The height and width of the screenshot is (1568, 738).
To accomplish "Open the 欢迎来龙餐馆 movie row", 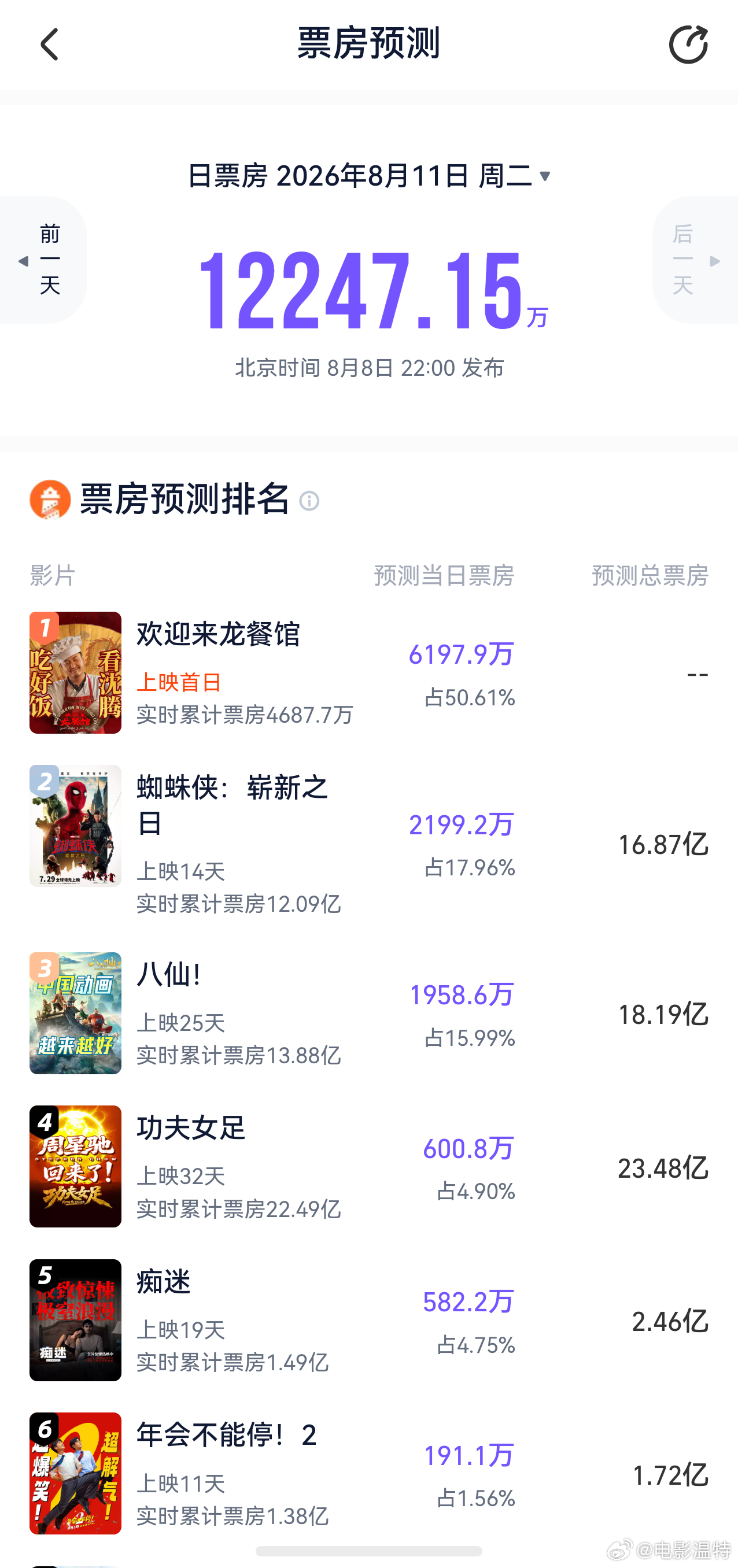I will coord(369,672).
